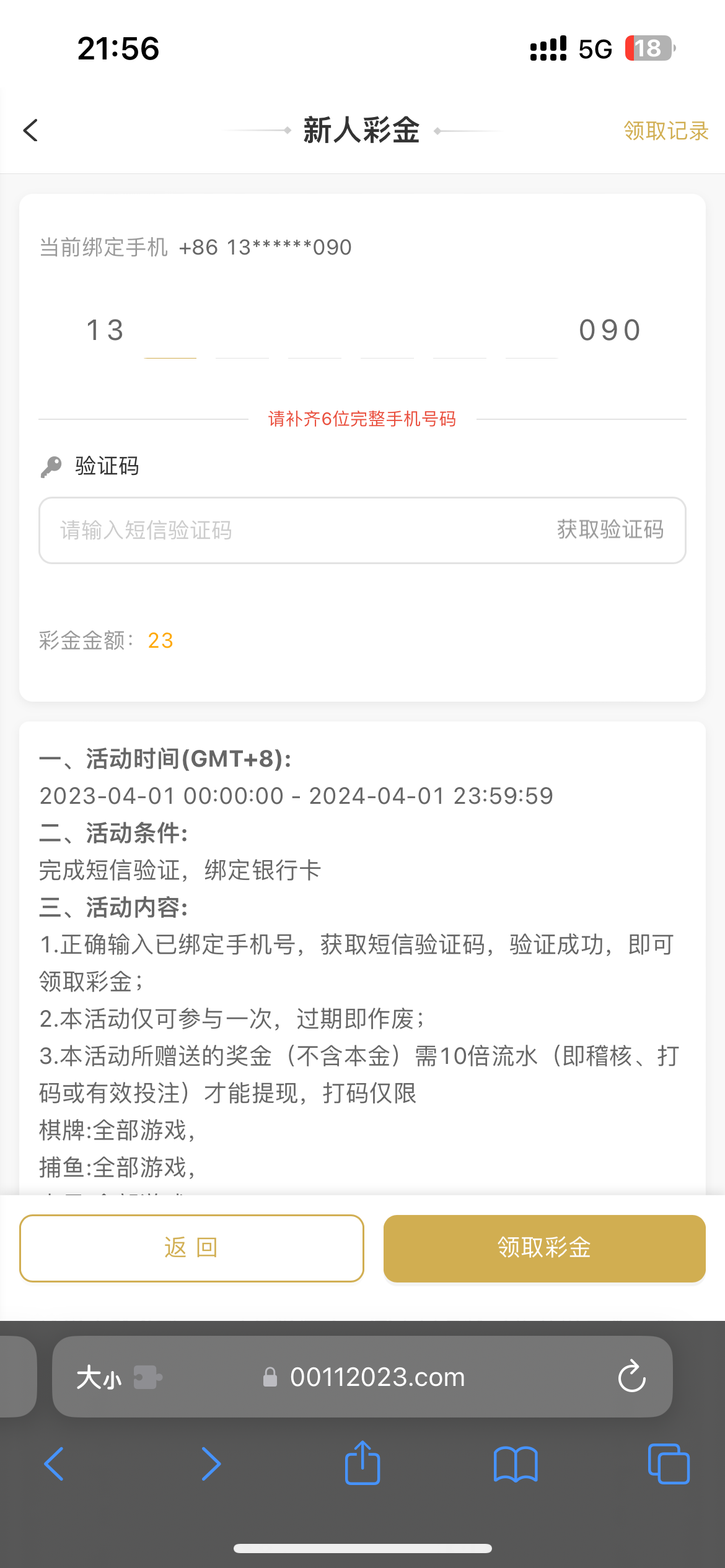Screen dimensions: 725x1568
Task: Reload the page in Safari
Action: click(x=631, y=1377)
